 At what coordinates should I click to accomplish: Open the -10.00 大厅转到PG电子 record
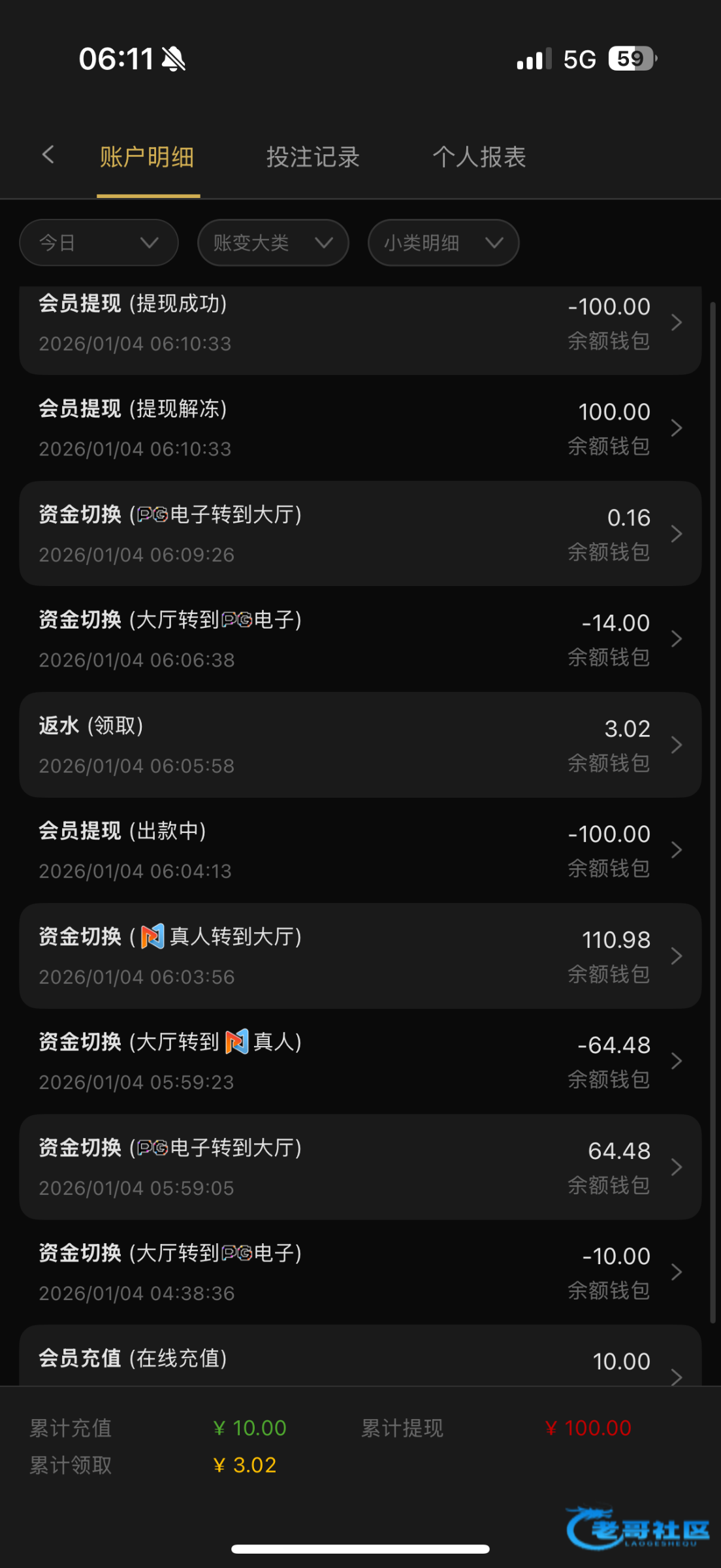tap(360, 1272)
